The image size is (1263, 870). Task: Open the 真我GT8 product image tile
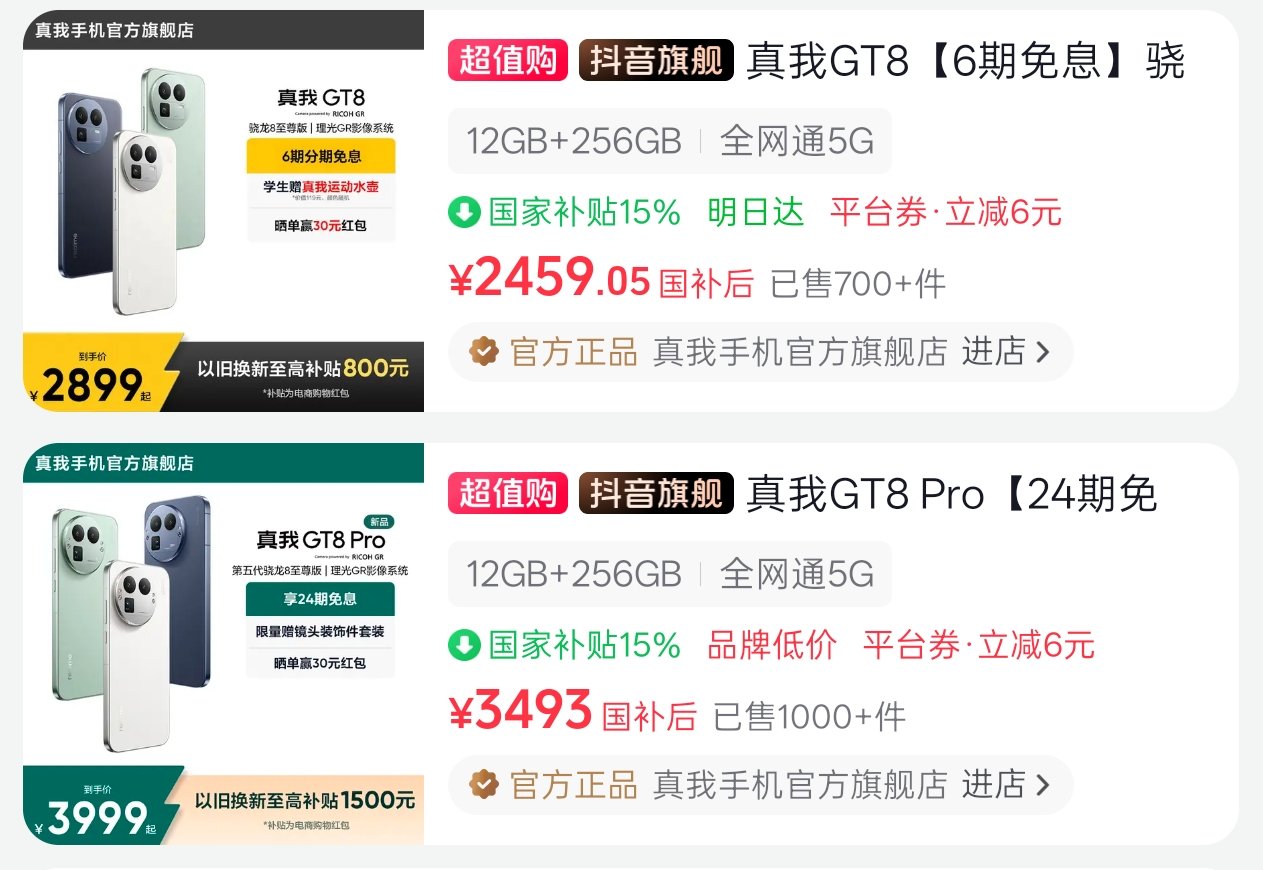[x=223, y=210]
